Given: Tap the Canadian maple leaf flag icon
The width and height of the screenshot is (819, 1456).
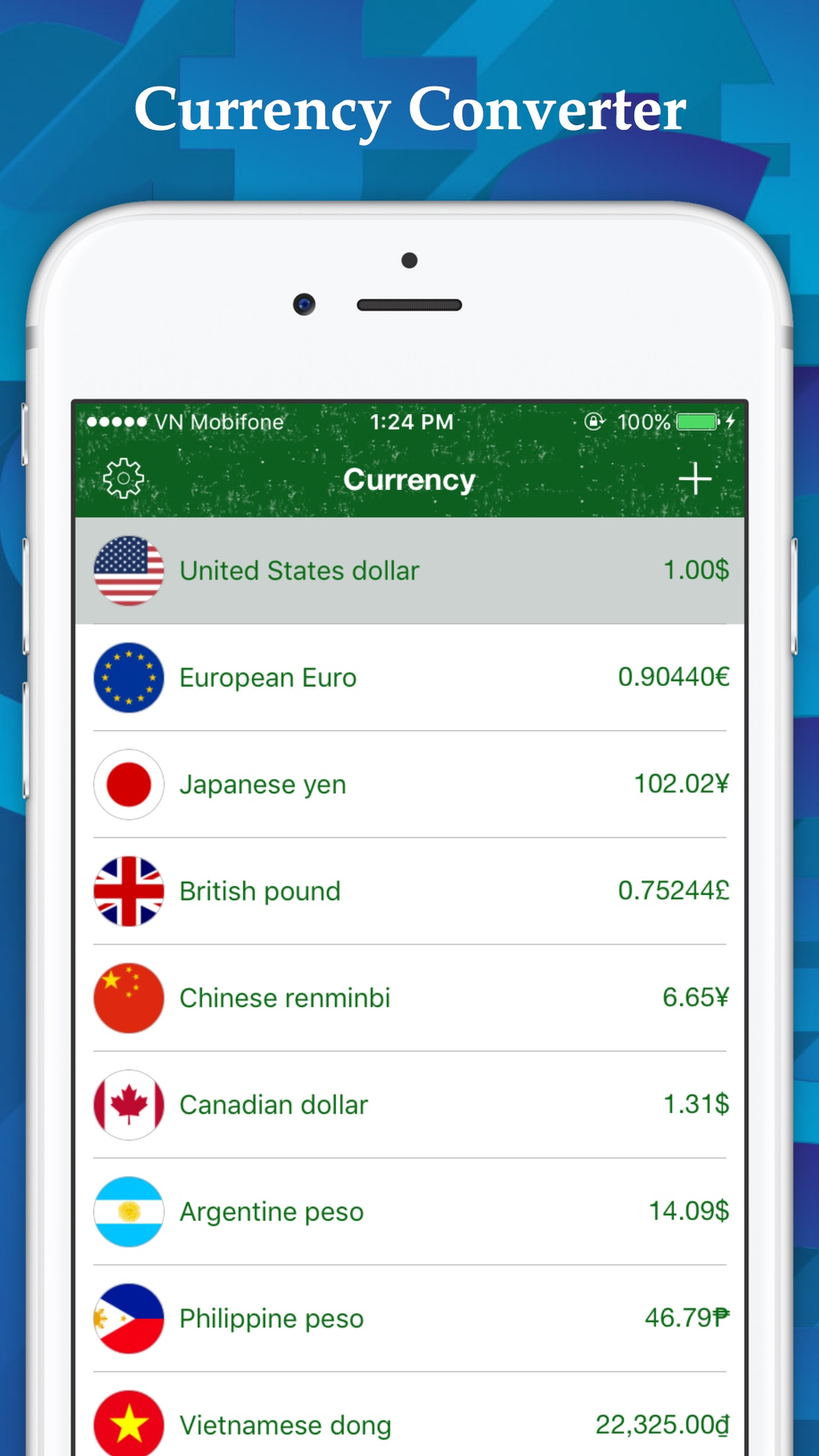Looking at the screenshot, I should click(x=129, y=1105).
